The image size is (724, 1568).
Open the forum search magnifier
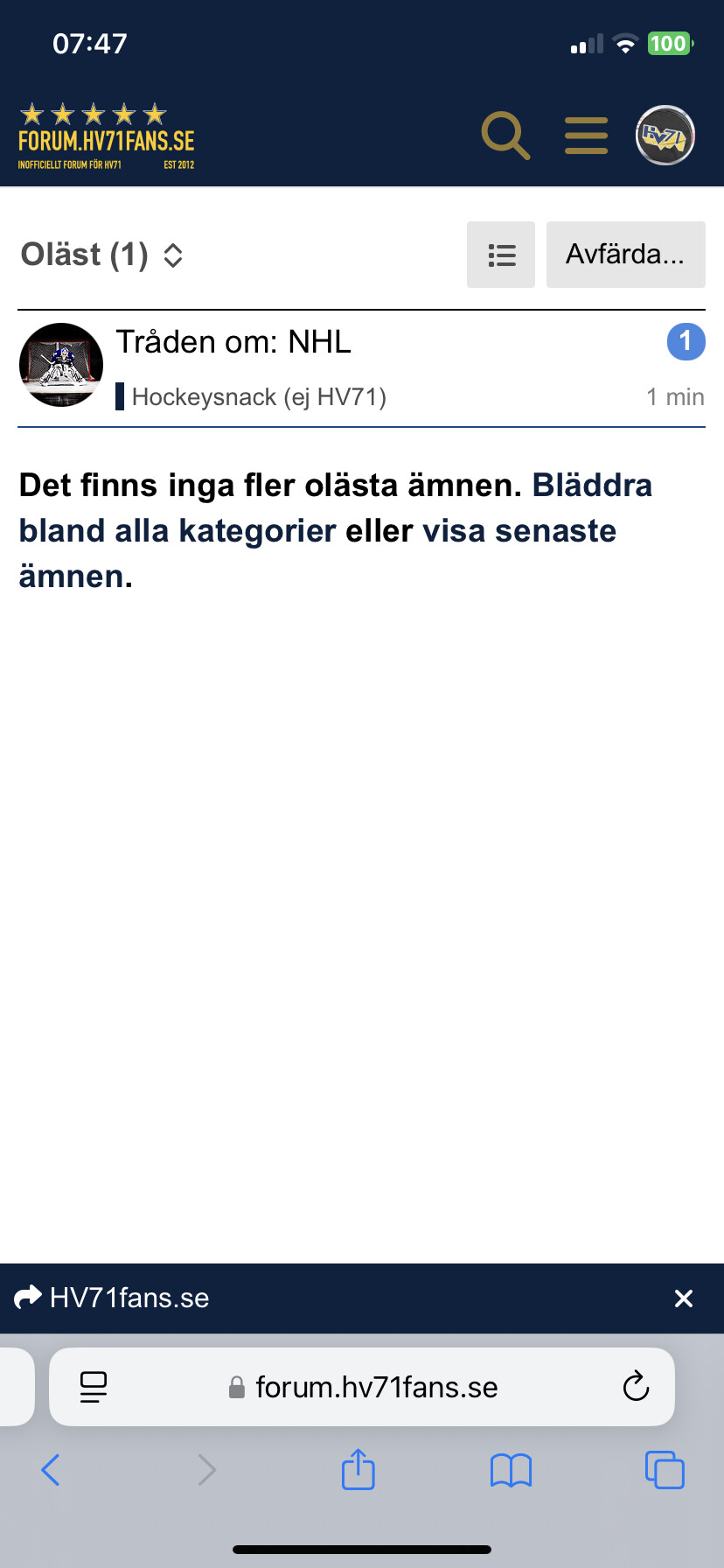click(x=505, y=136)
